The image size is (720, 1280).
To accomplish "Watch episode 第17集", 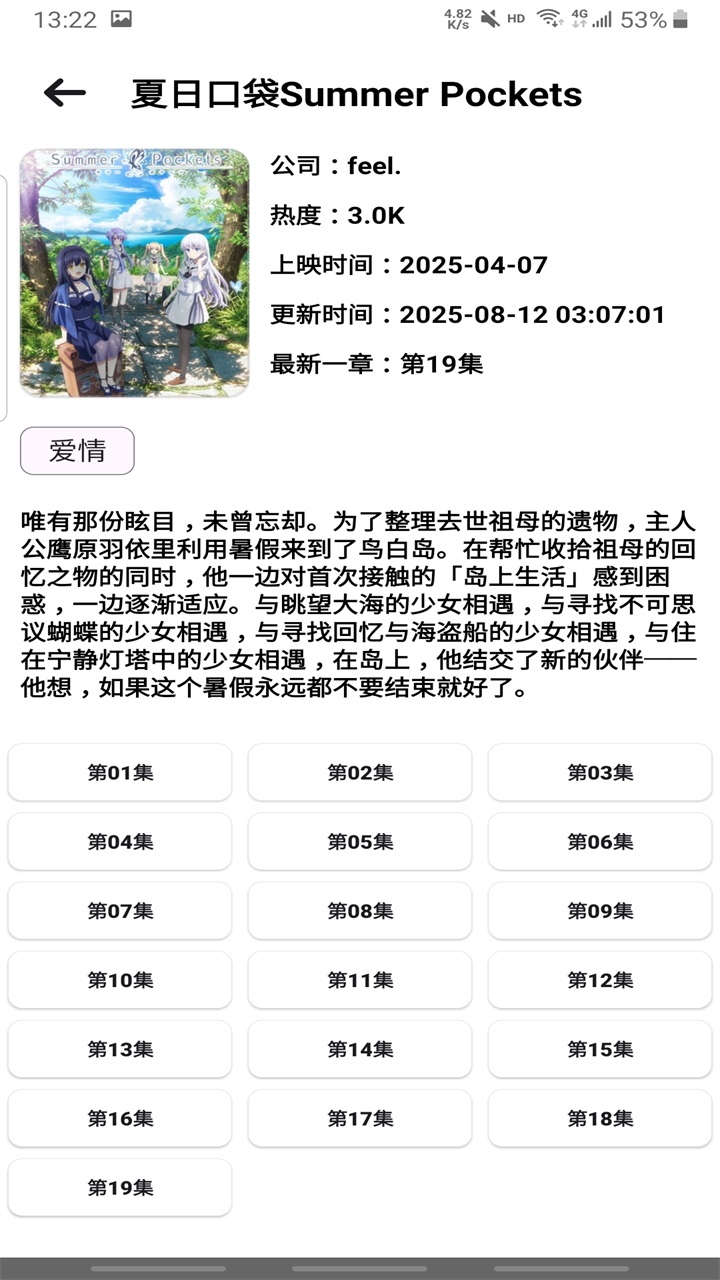I will (x=360, y=1118).
